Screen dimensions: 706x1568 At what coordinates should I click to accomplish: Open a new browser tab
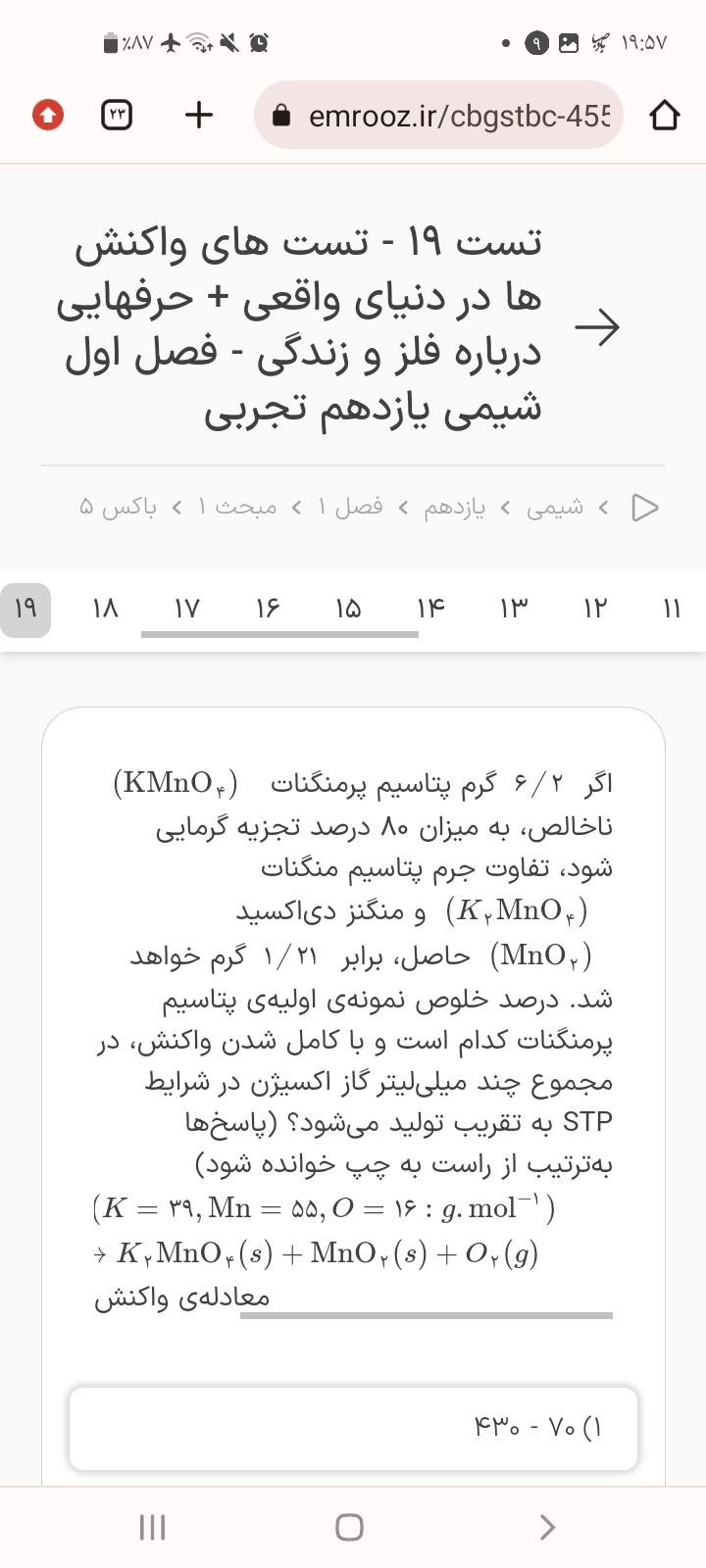pos(199,116)
